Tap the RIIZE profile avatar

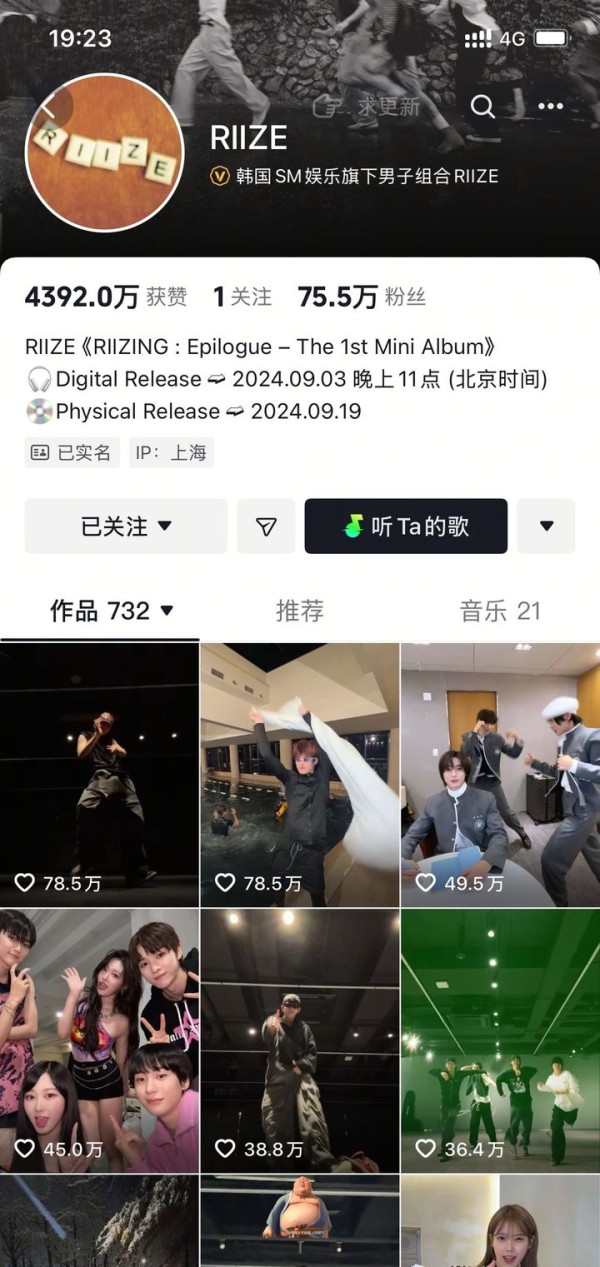coord(104,152)
